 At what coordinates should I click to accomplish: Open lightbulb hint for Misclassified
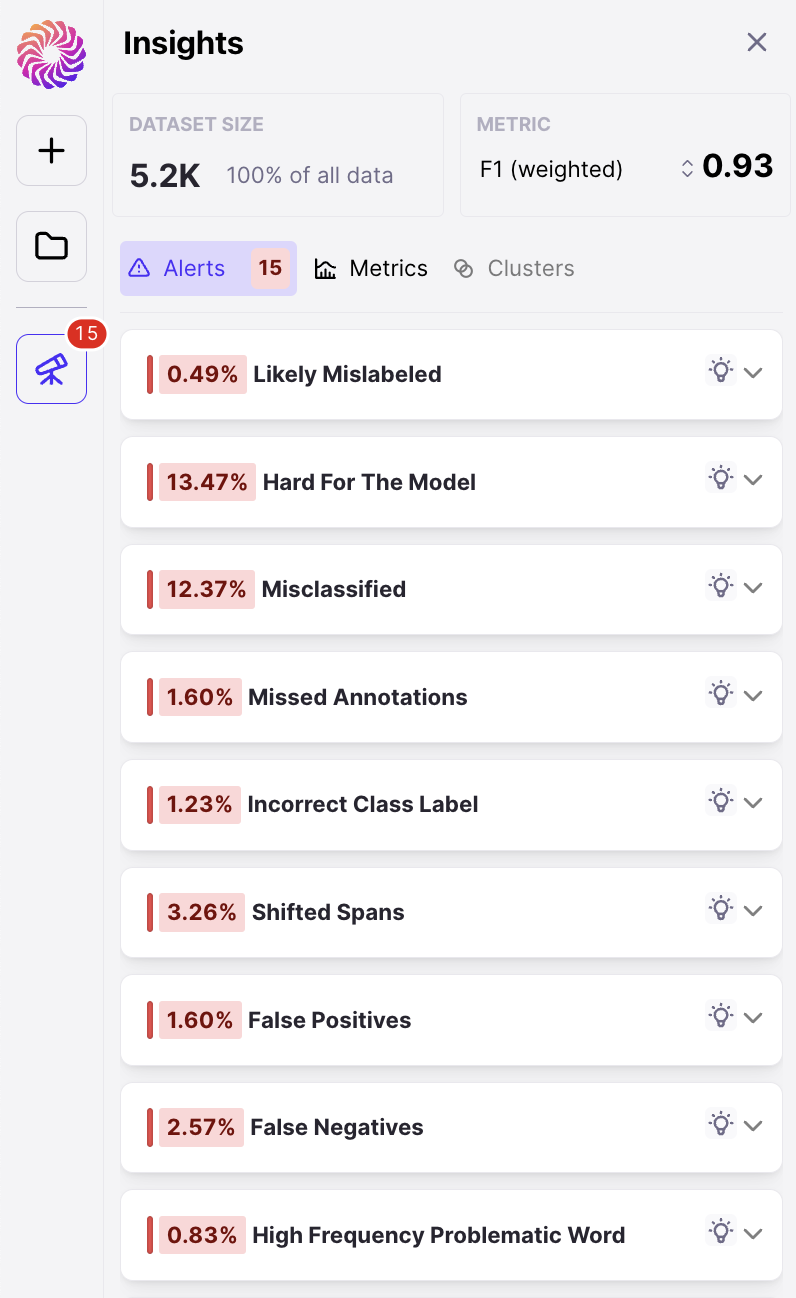721,587
